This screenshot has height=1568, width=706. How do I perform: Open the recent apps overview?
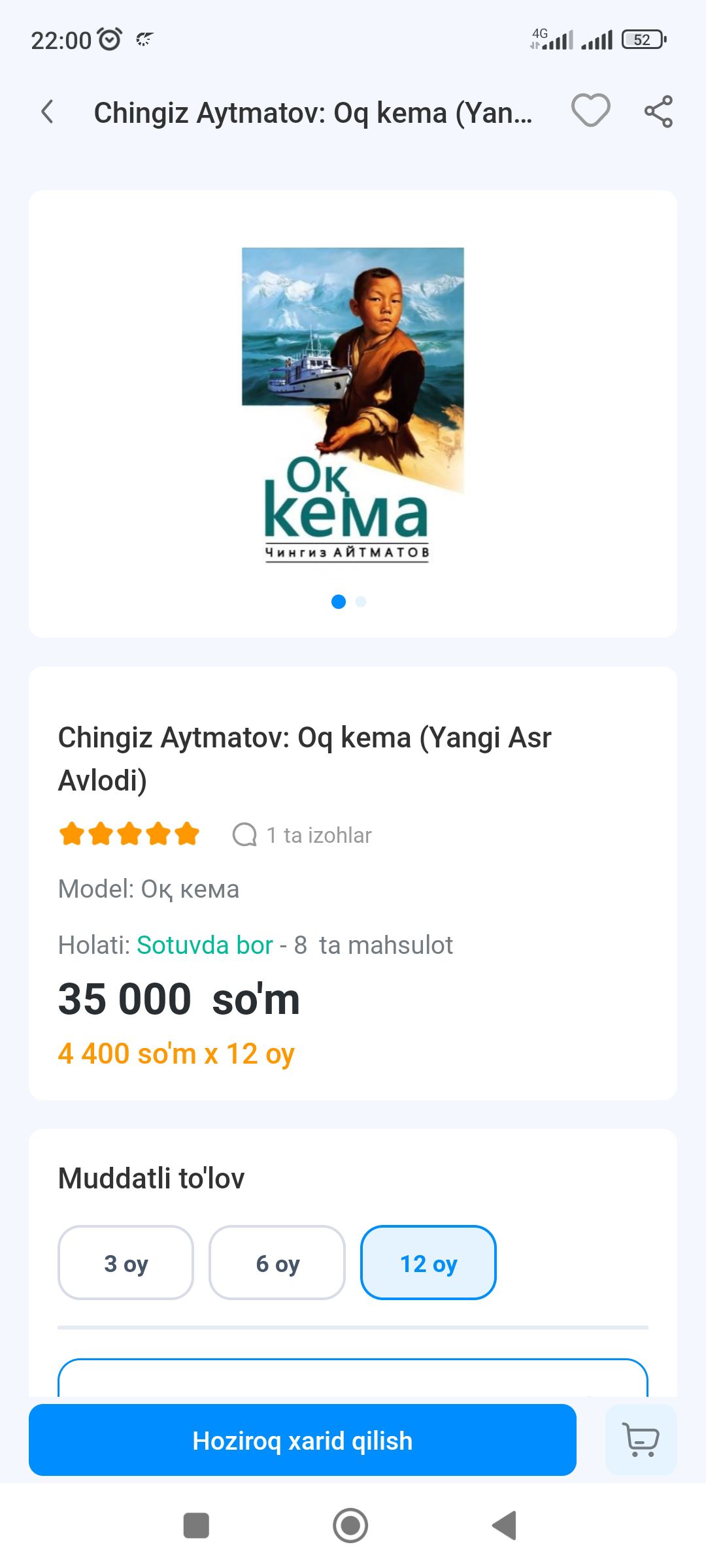click(196, 1526)
